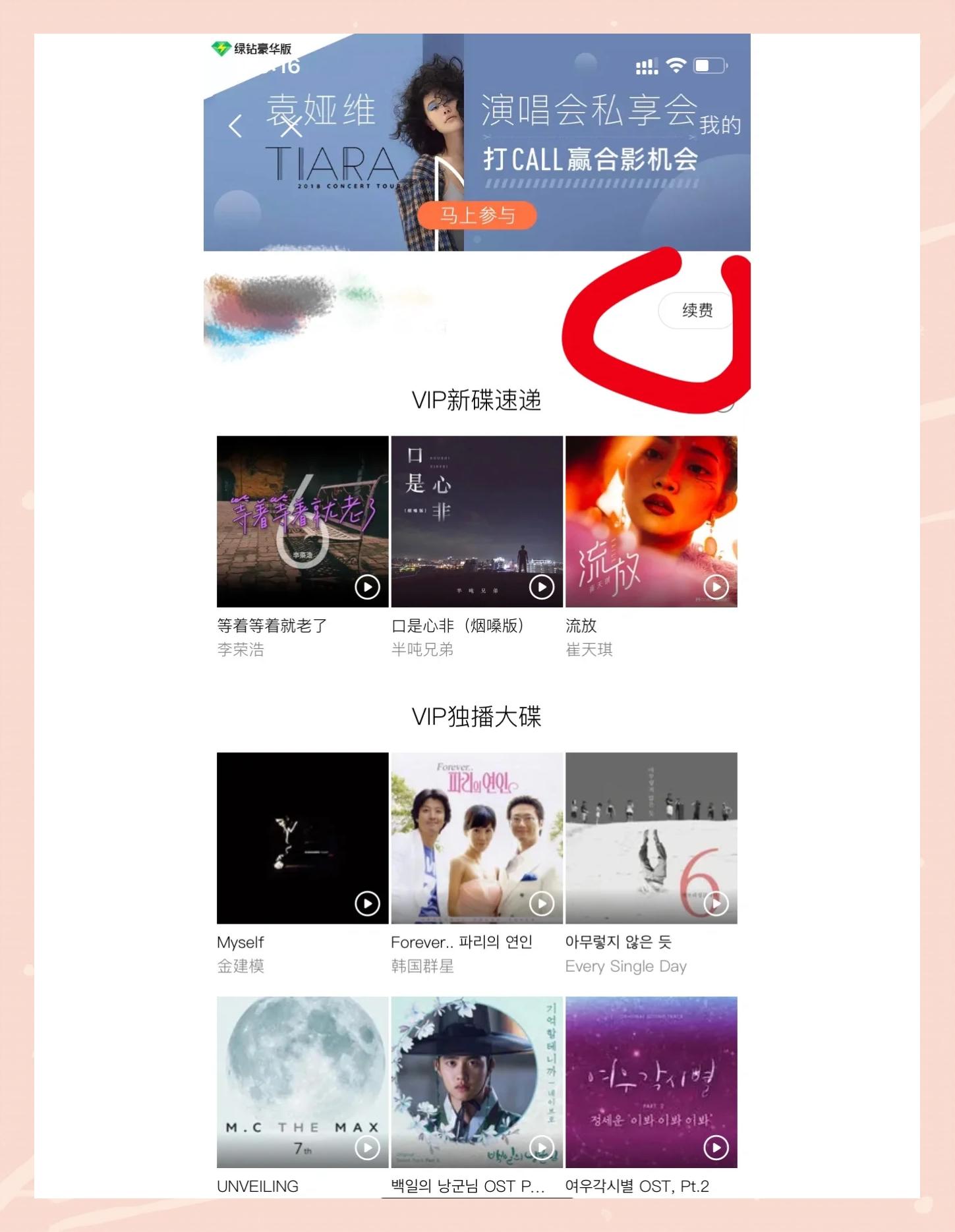Tap 马上参与 on the concert banner
This screenshot has width=955, height=1232.
pyautogui.click(x=477, y=215)
